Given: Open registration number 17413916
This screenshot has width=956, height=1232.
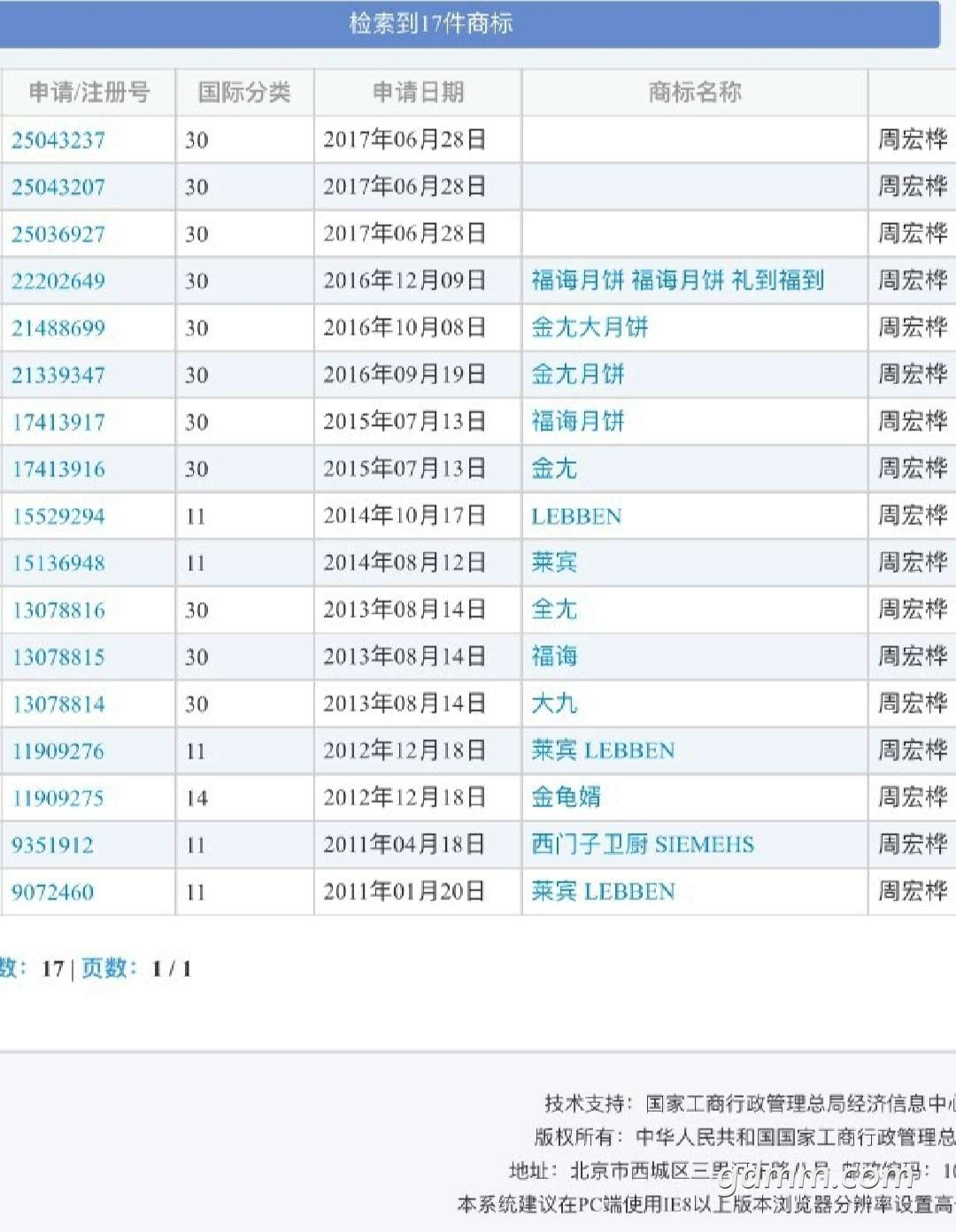Looking at the screenshot, I should pyautogui.click(x=58, y=469).
